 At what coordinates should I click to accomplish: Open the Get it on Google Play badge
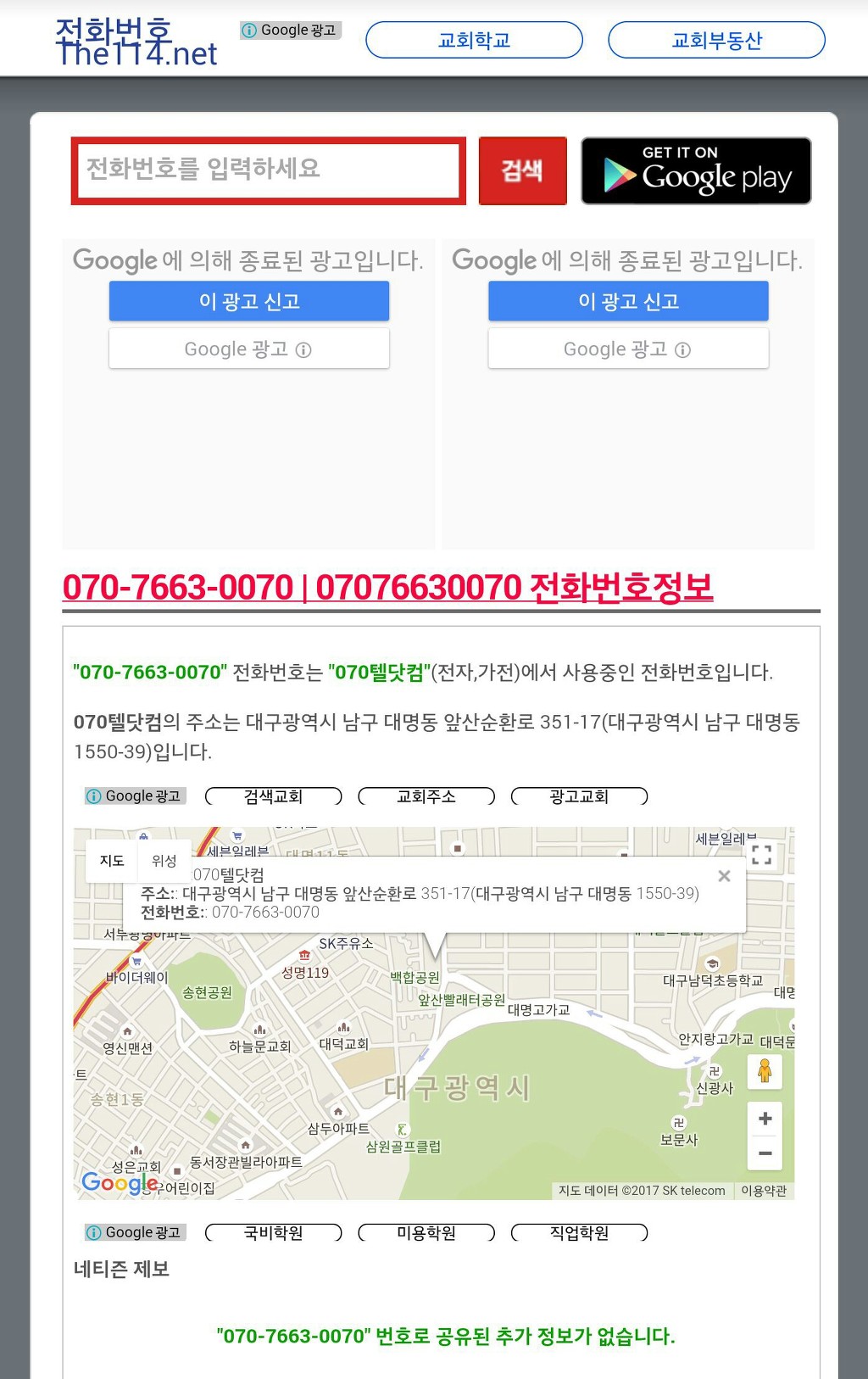696,170
